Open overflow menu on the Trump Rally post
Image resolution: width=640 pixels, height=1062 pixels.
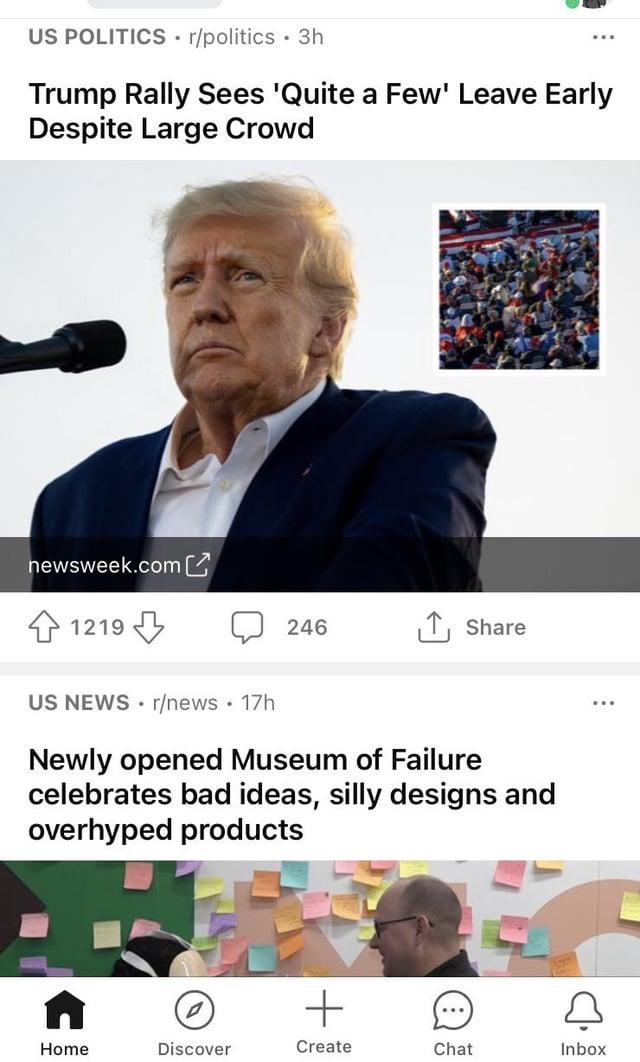(x=602, y=38)
